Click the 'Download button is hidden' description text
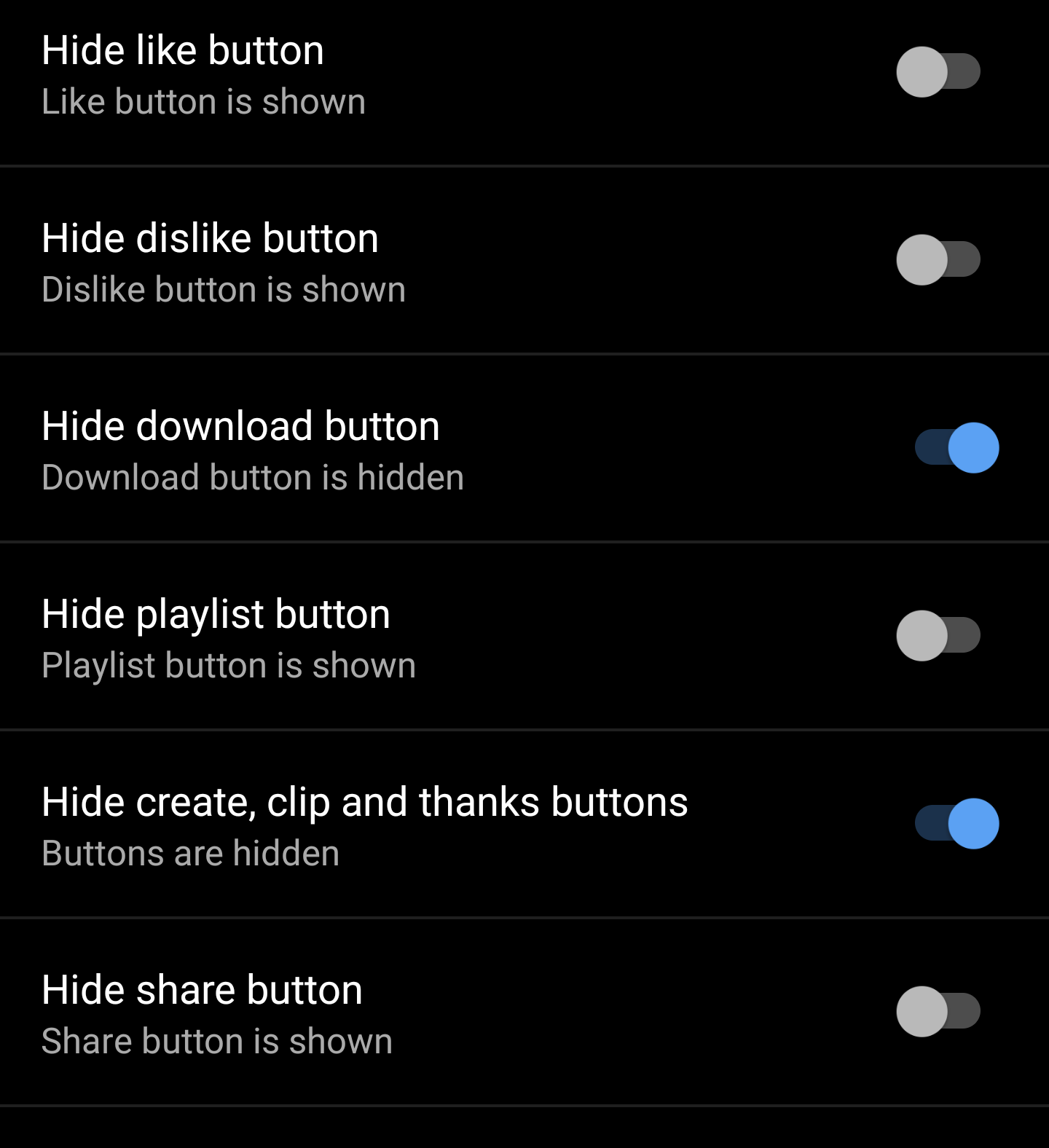 click(x=252, y=477)
